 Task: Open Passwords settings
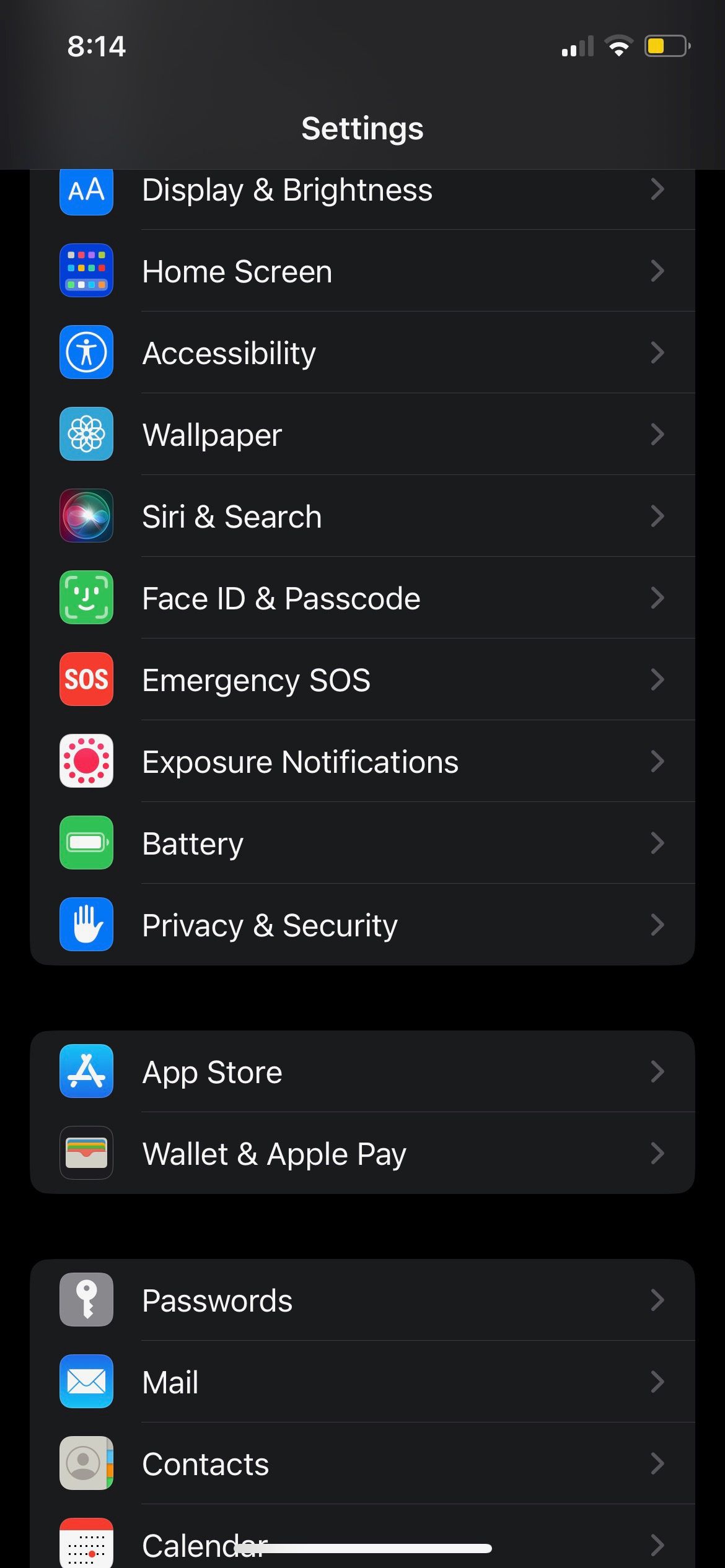click(362, 1300)
